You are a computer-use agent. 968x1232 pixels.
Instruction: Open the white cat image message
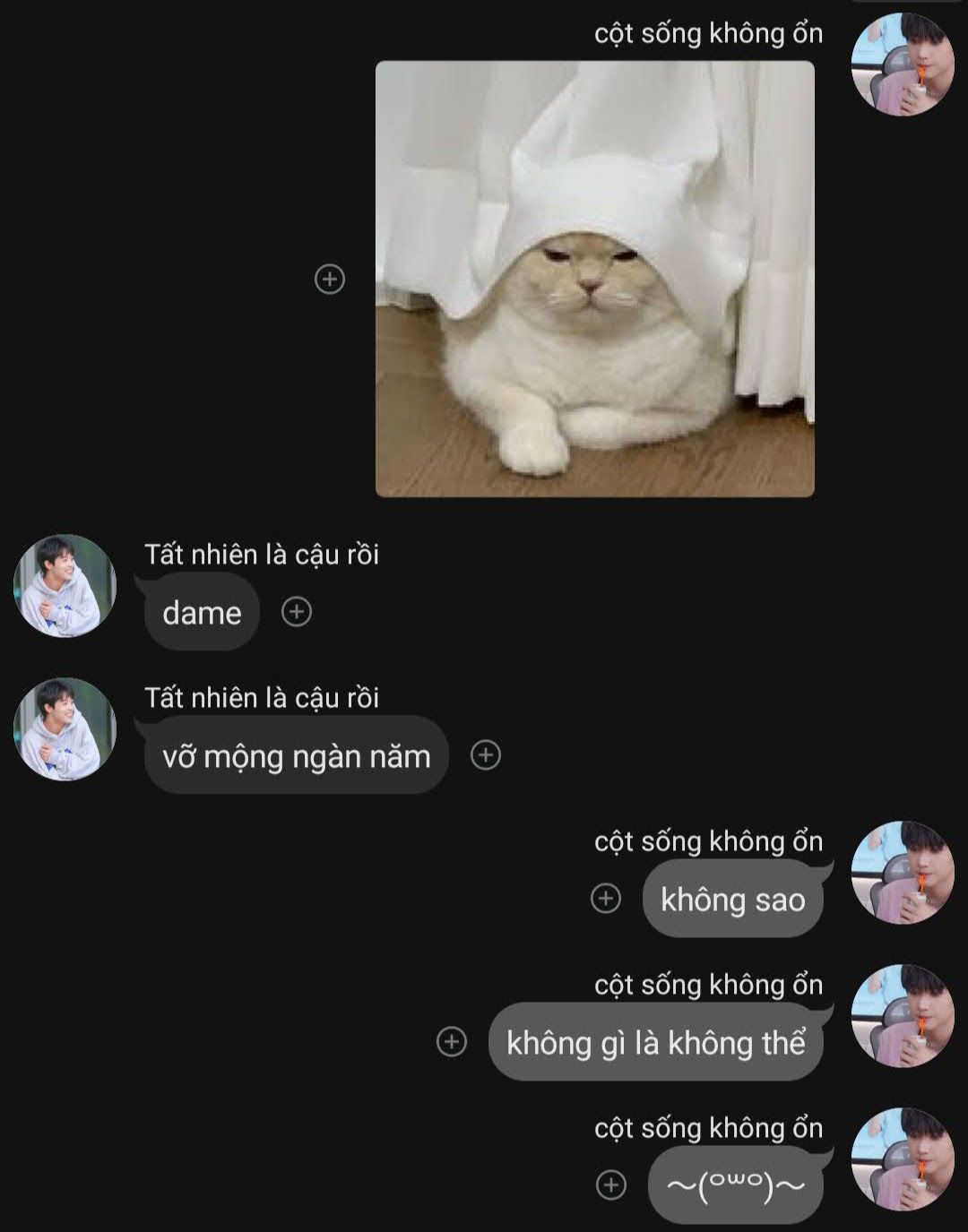click(x=594, y=279)
